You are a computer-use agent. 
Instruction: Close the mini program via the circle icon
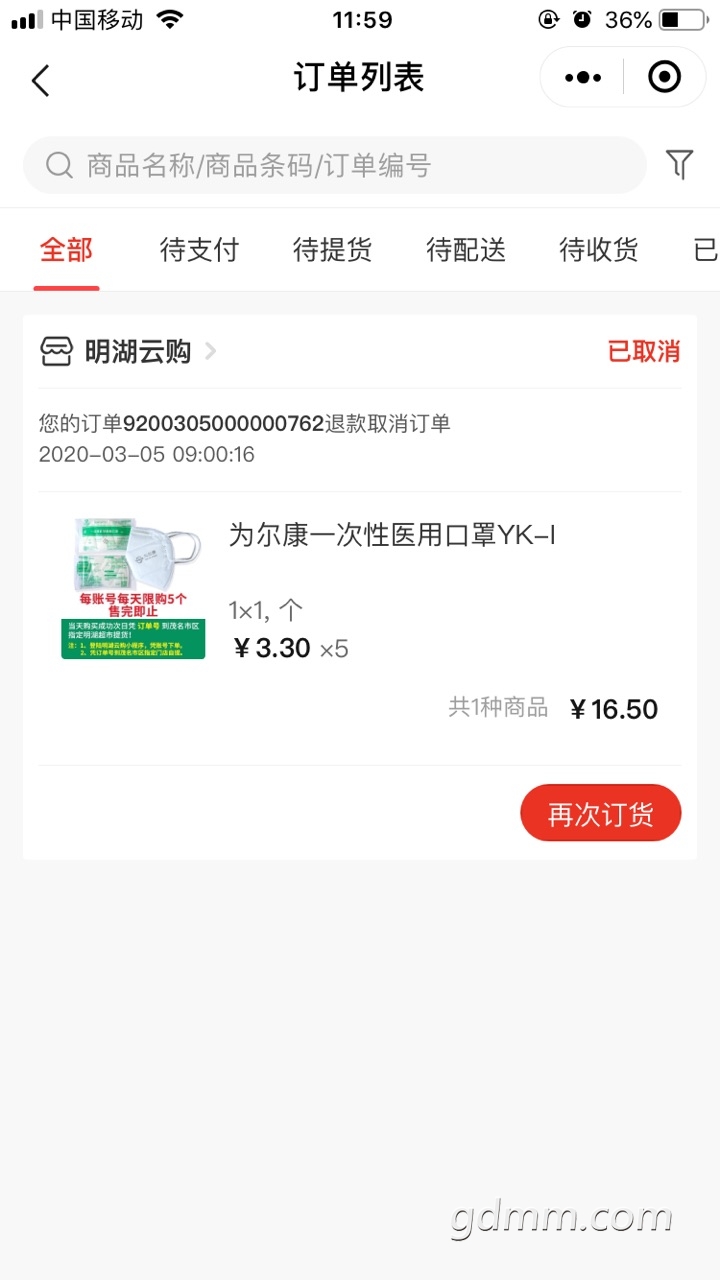point(664,78)
